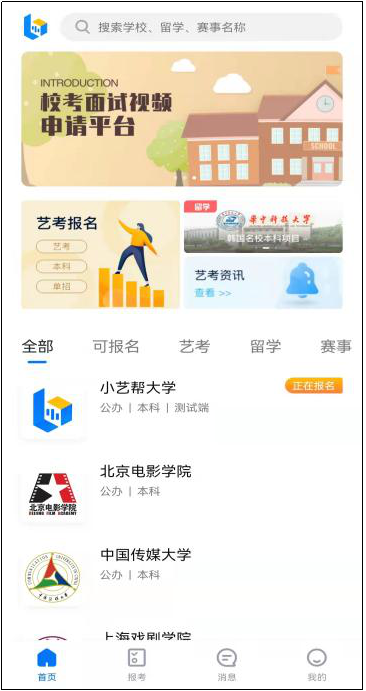This screenshot has height=691, width=366.
Task: Open the 校考面试视频申请平台 banner
Action: [182, 119]
